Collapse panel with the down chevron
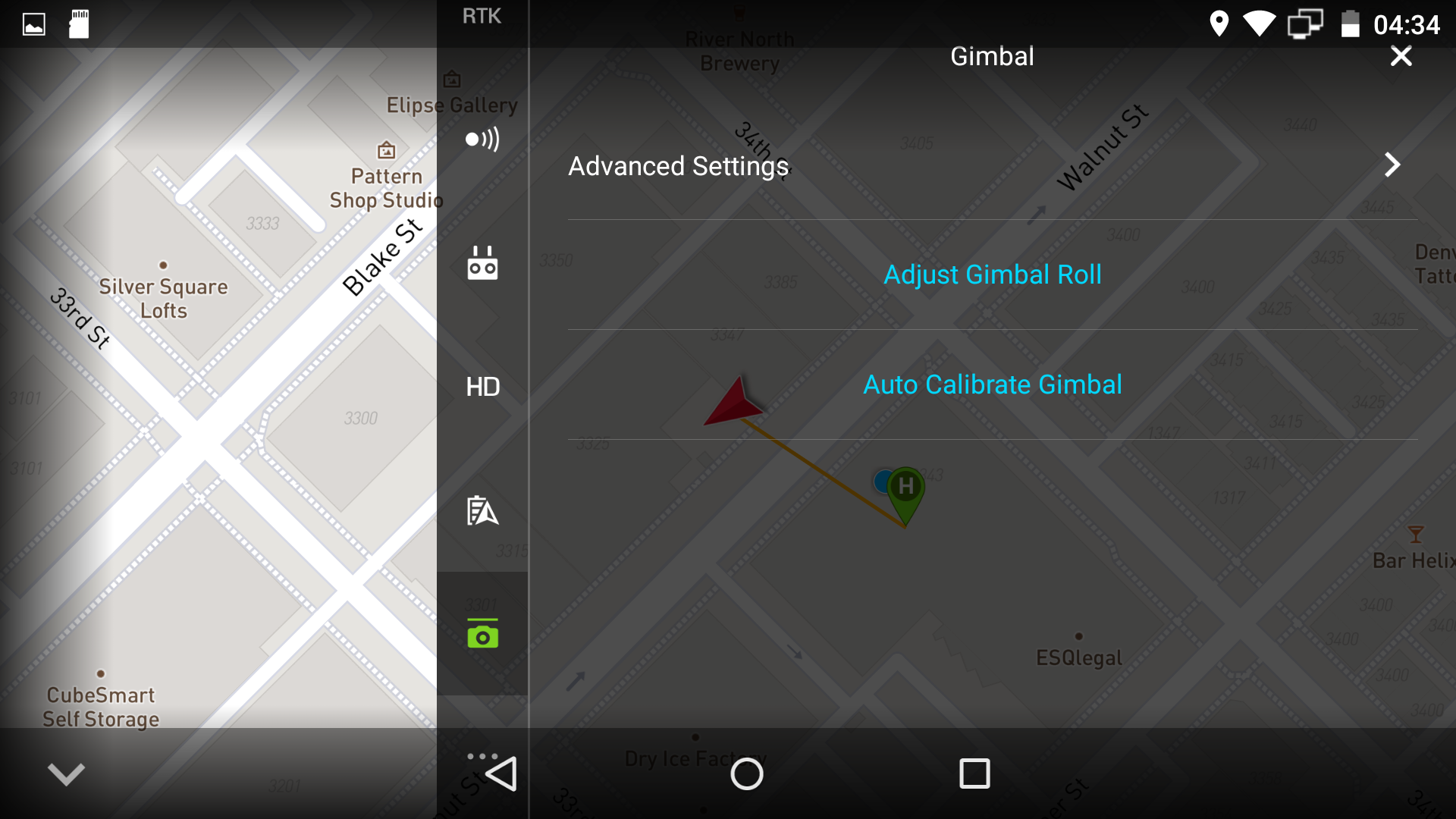 pyautogui.click(x=66, y=773)
